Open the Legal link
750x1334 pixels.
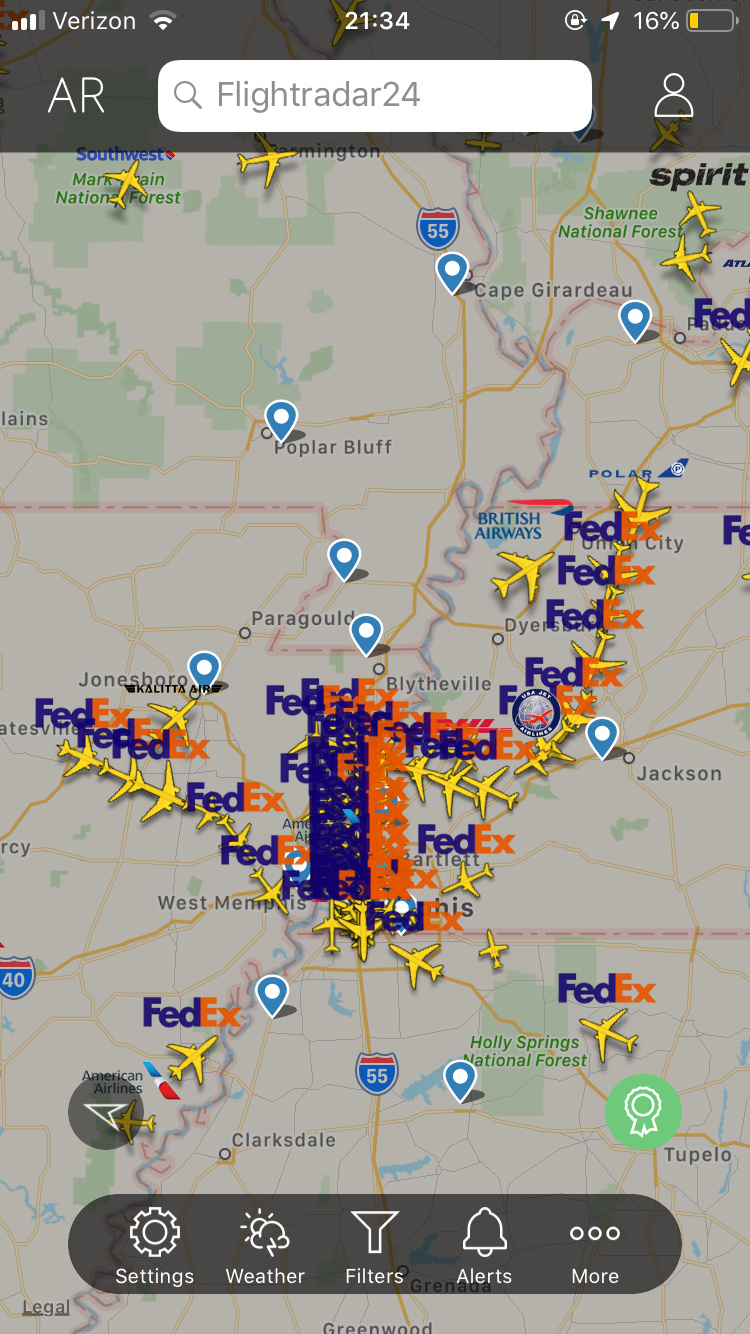pos(46,1306)
